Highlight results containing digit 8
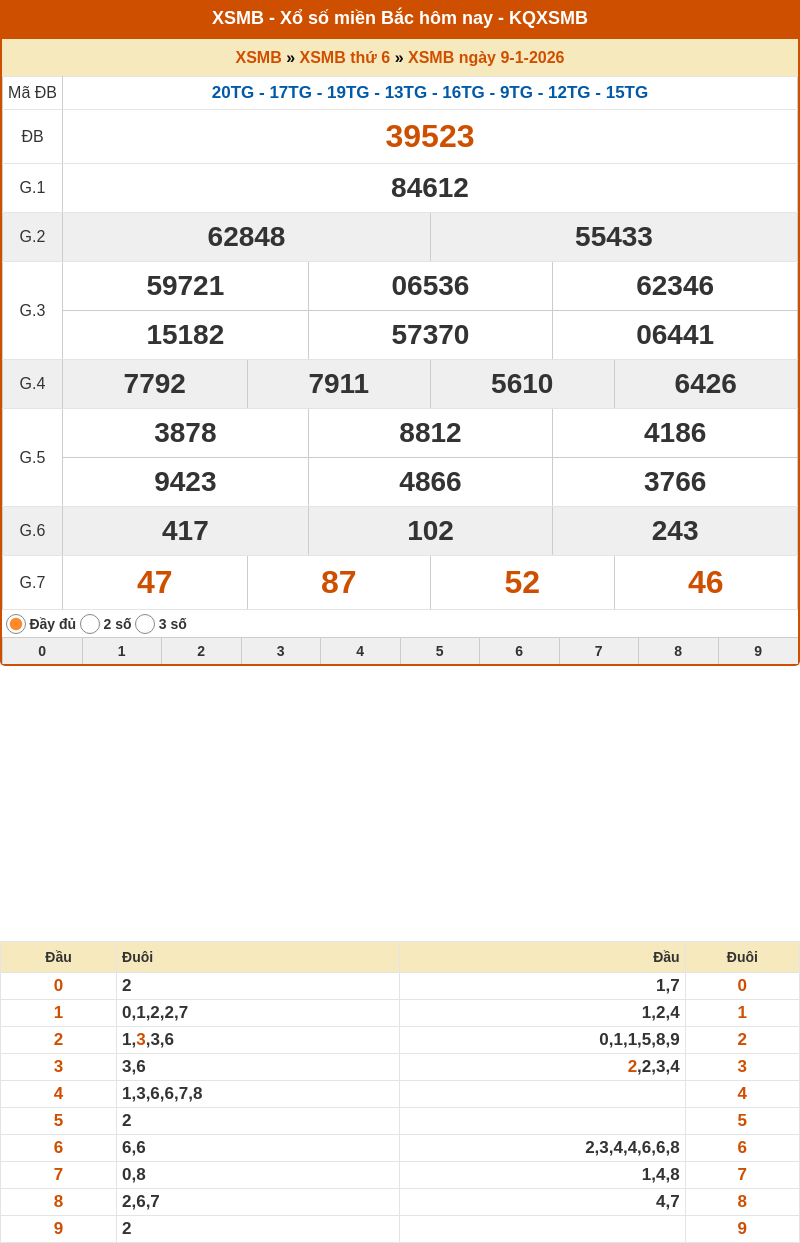The image size is (800, 1243). tap(678, 651)
